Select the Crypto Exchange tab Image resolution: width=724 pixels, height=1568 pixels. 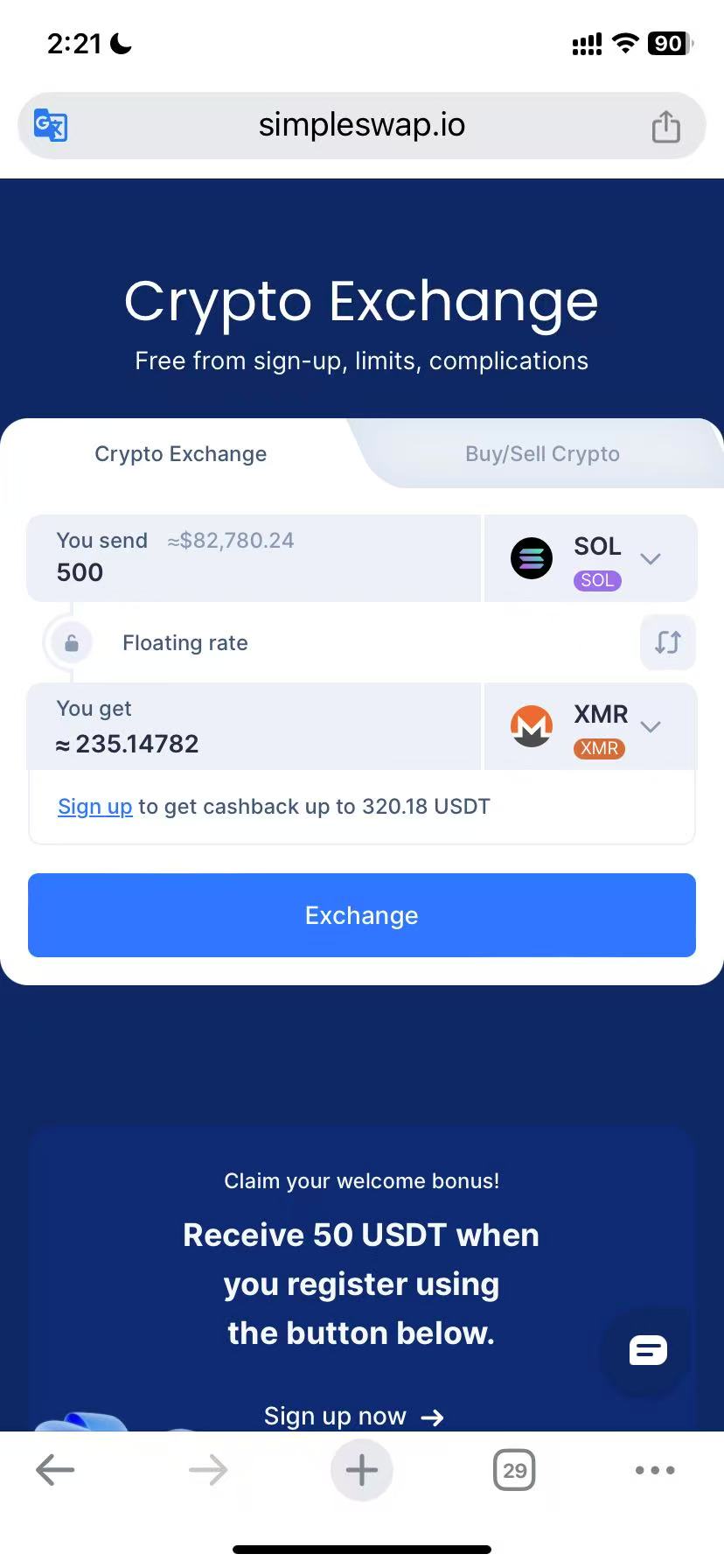pyautogui.click(x=180, y=454)
